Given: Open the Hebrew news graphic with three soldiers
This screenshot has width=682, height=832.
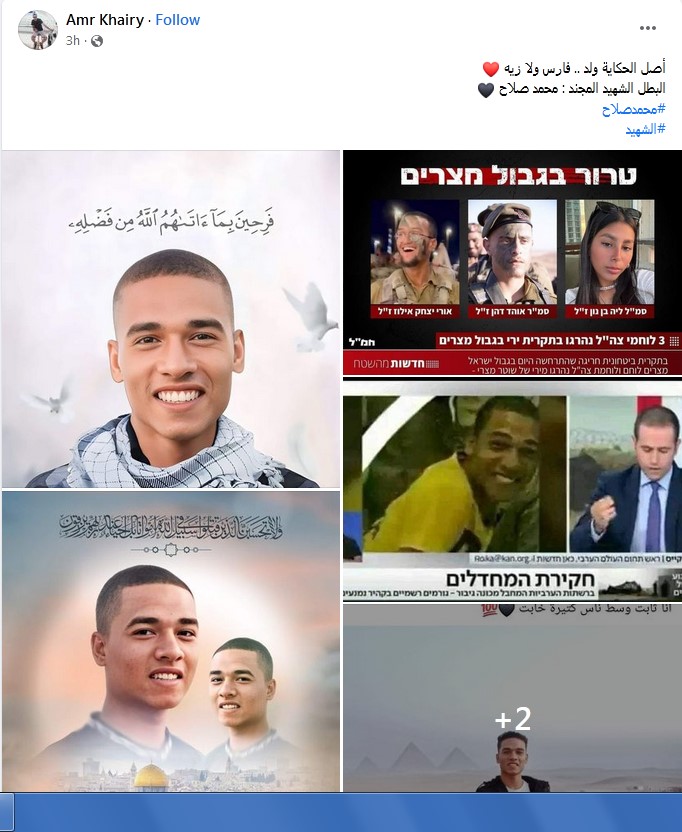Looking at the screenshot, I should click(x=512, y=262).
